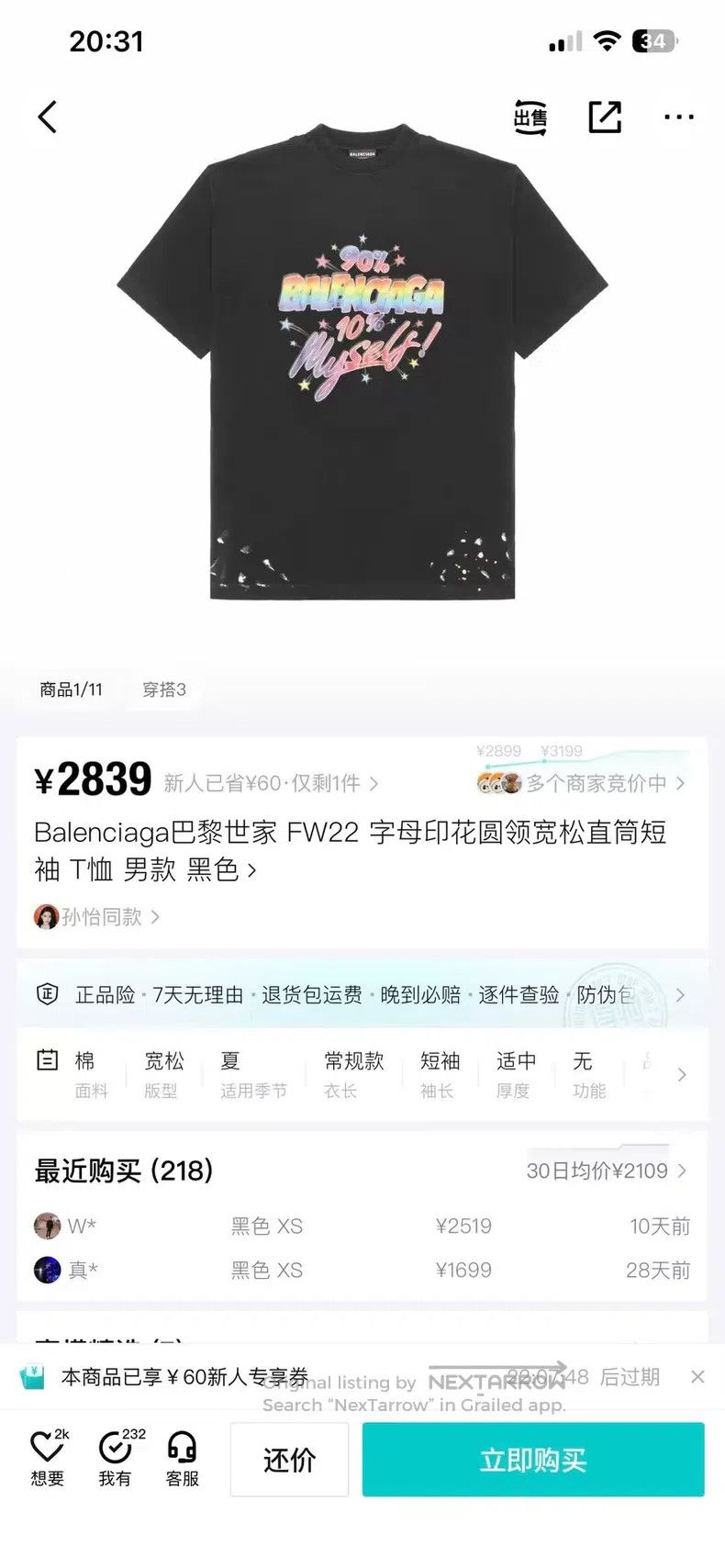Share this product via share icon
Image resolution: width=725 pixels, height=1568 pixels.
click(605, 117)
